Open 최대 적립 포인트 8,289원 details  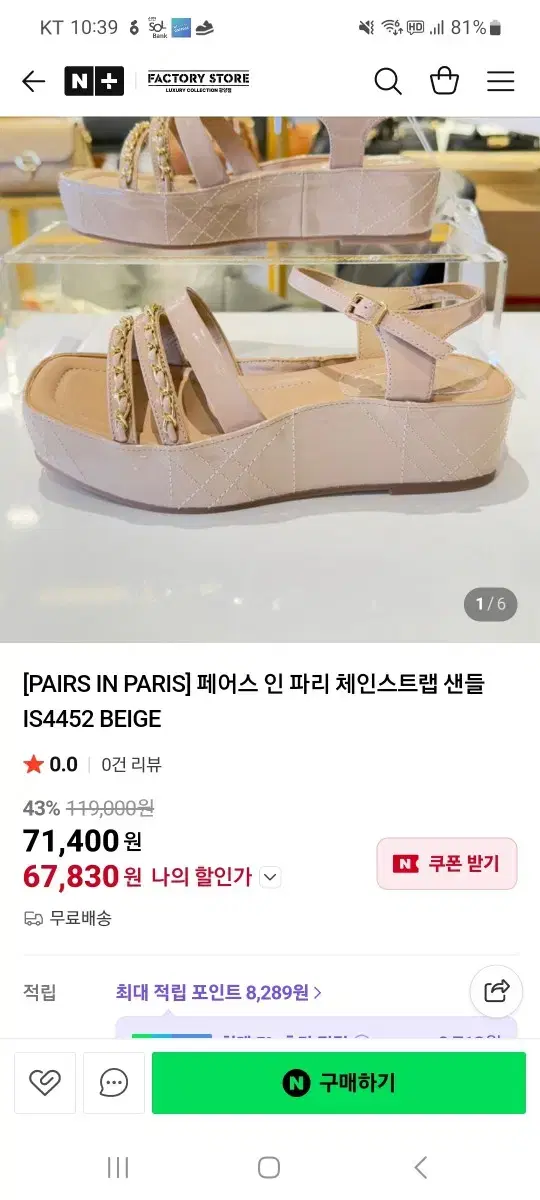point(219,992)
